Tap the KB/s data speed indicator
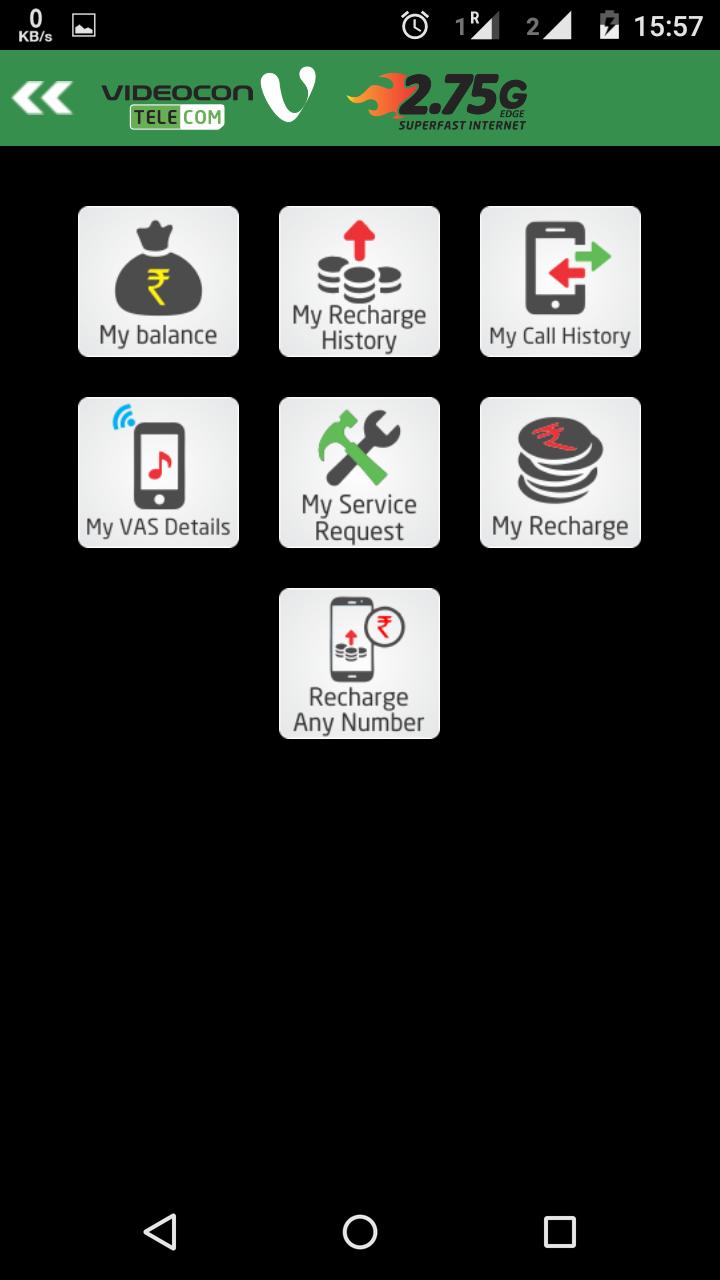720x1280 pixels. click(35, 25)
